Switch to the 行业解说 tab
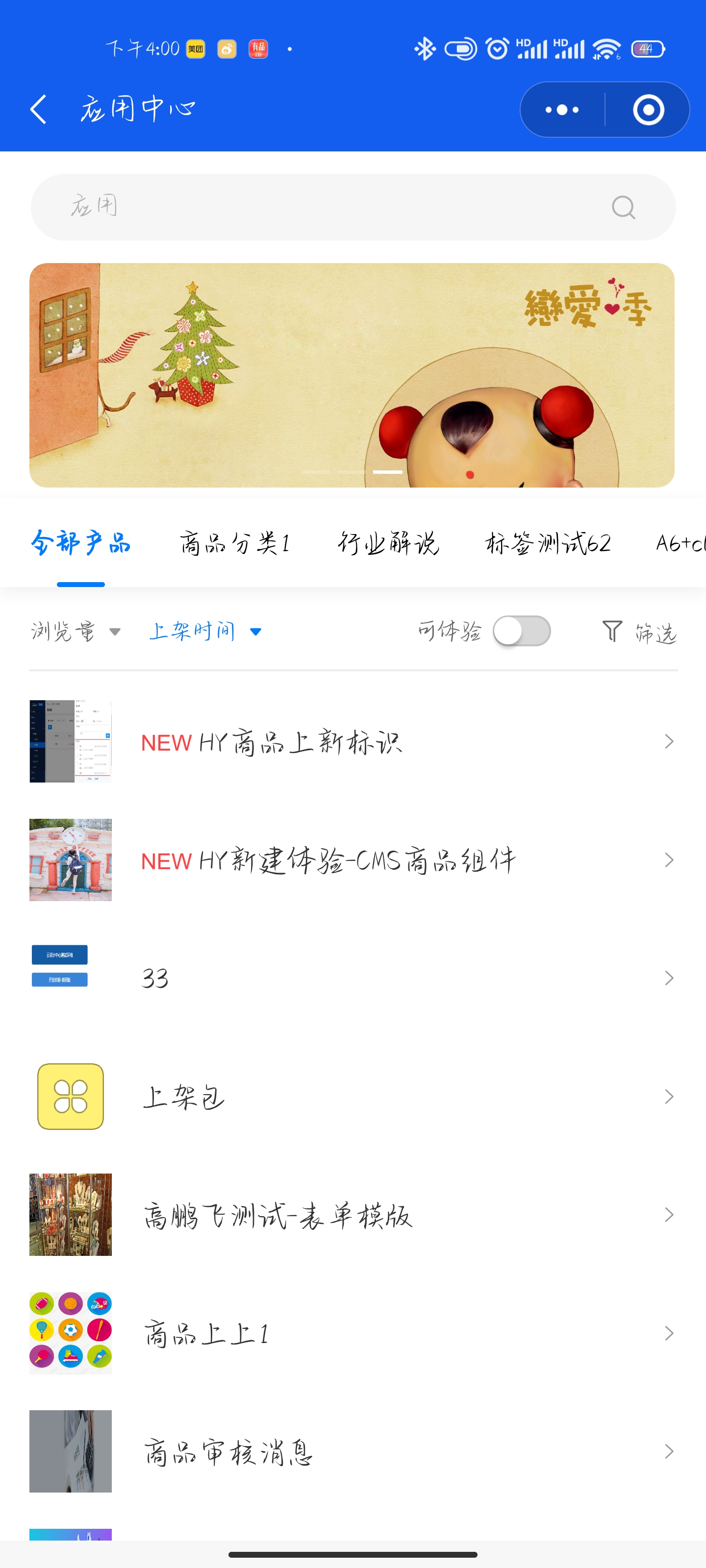The width and height of the screenshot is (706, 1568). [x=388, y=543]
